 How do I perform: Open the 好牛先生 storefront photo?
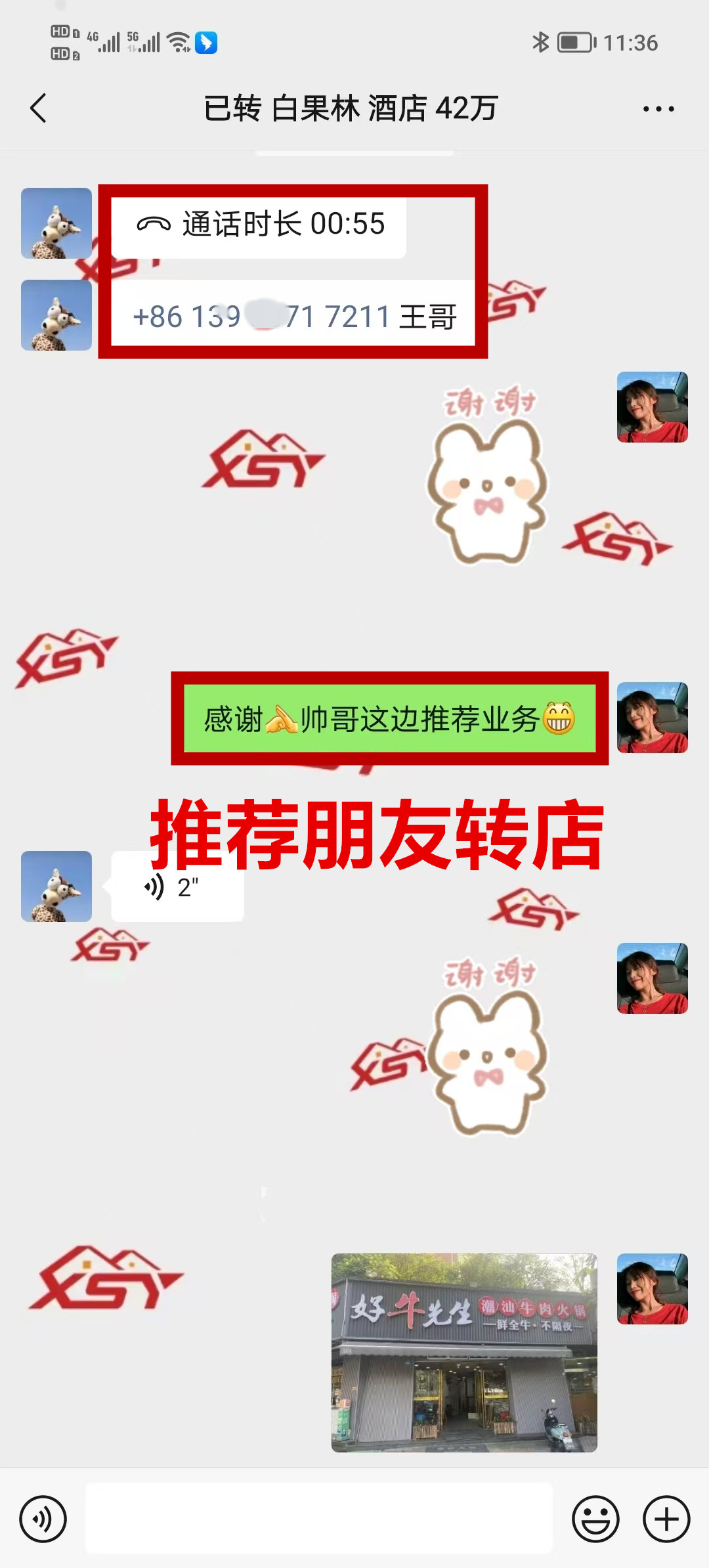click(464, 1352)
